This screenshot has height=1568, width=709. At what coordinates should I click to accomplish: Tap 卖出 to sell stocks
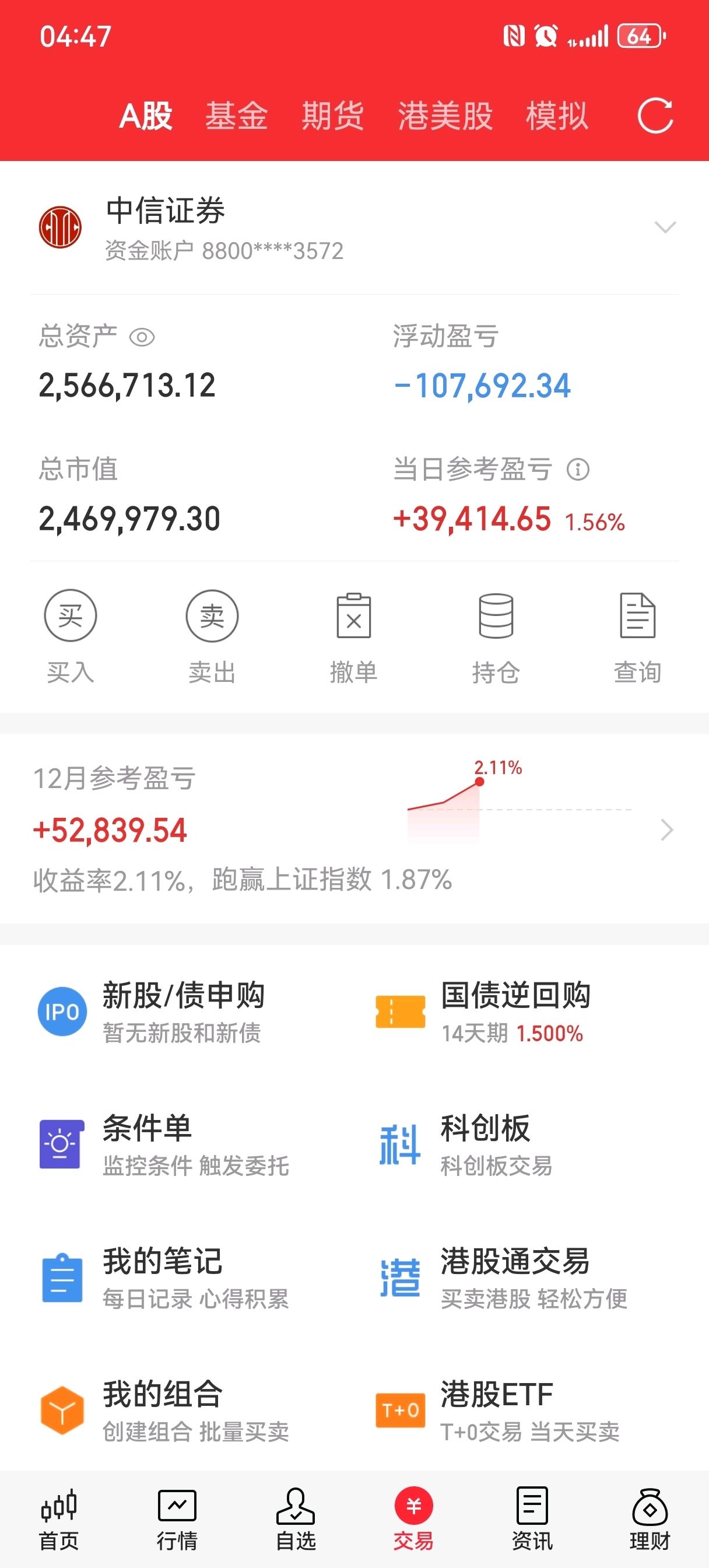coord(212,636)
